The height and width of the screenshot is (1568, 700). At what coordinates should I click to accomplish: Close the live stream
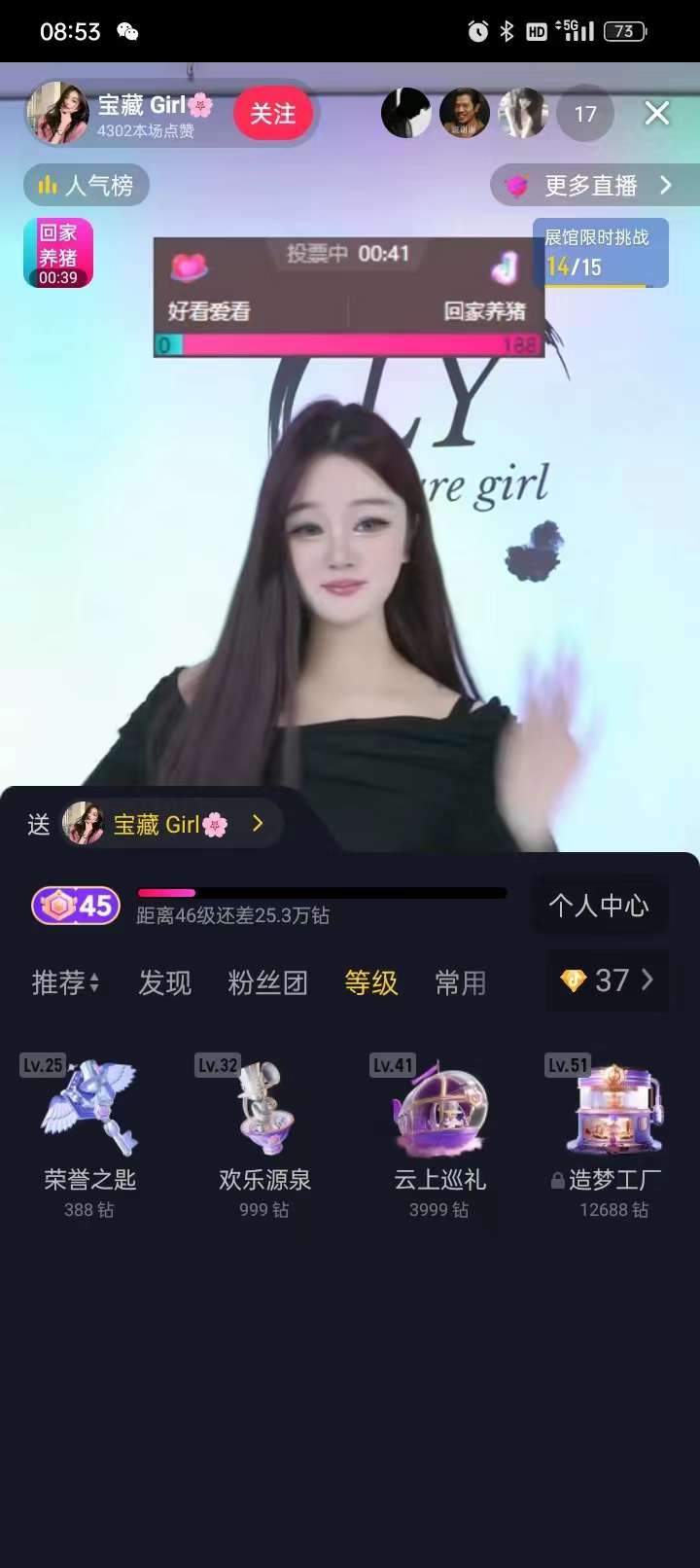[657, 114]
